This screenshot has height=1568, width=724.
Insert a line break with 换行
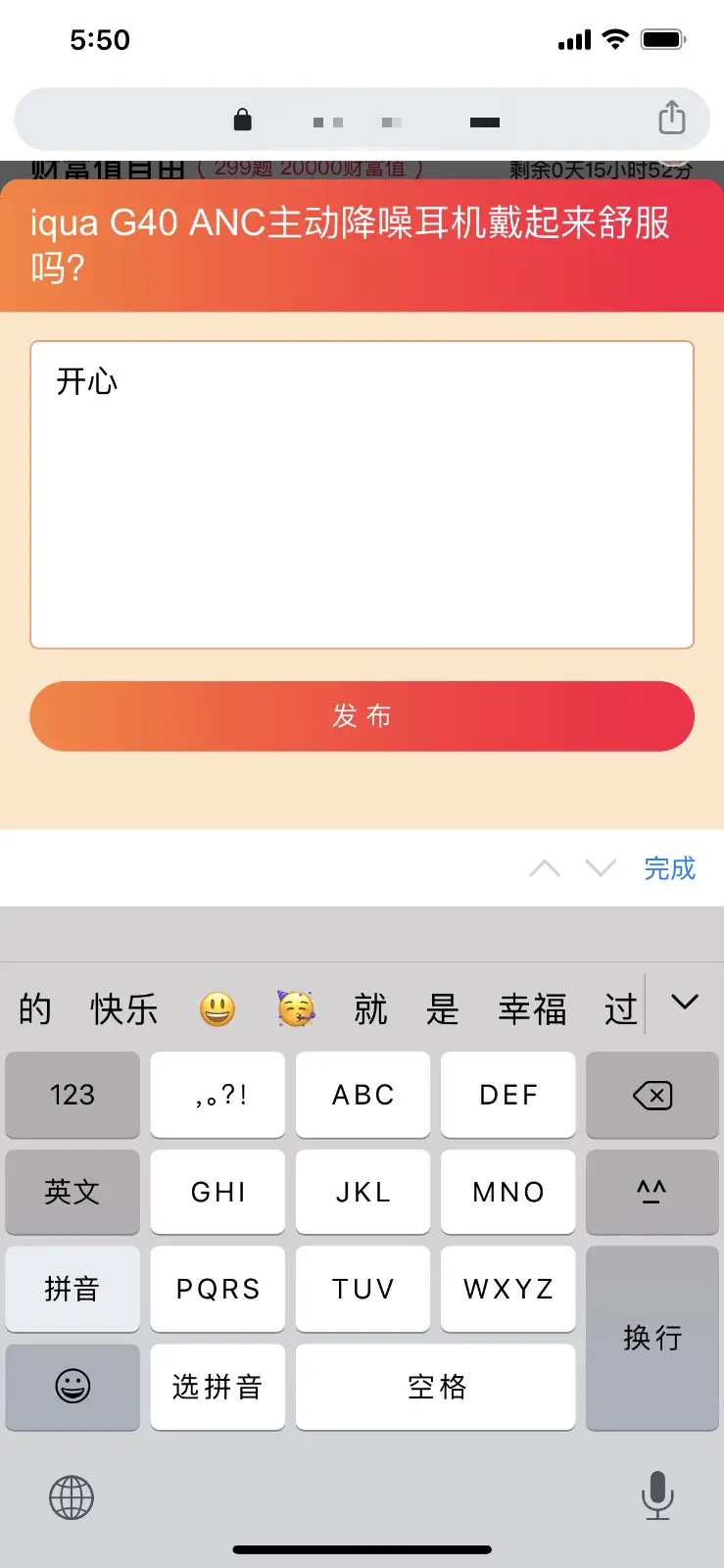(652, 1338)
